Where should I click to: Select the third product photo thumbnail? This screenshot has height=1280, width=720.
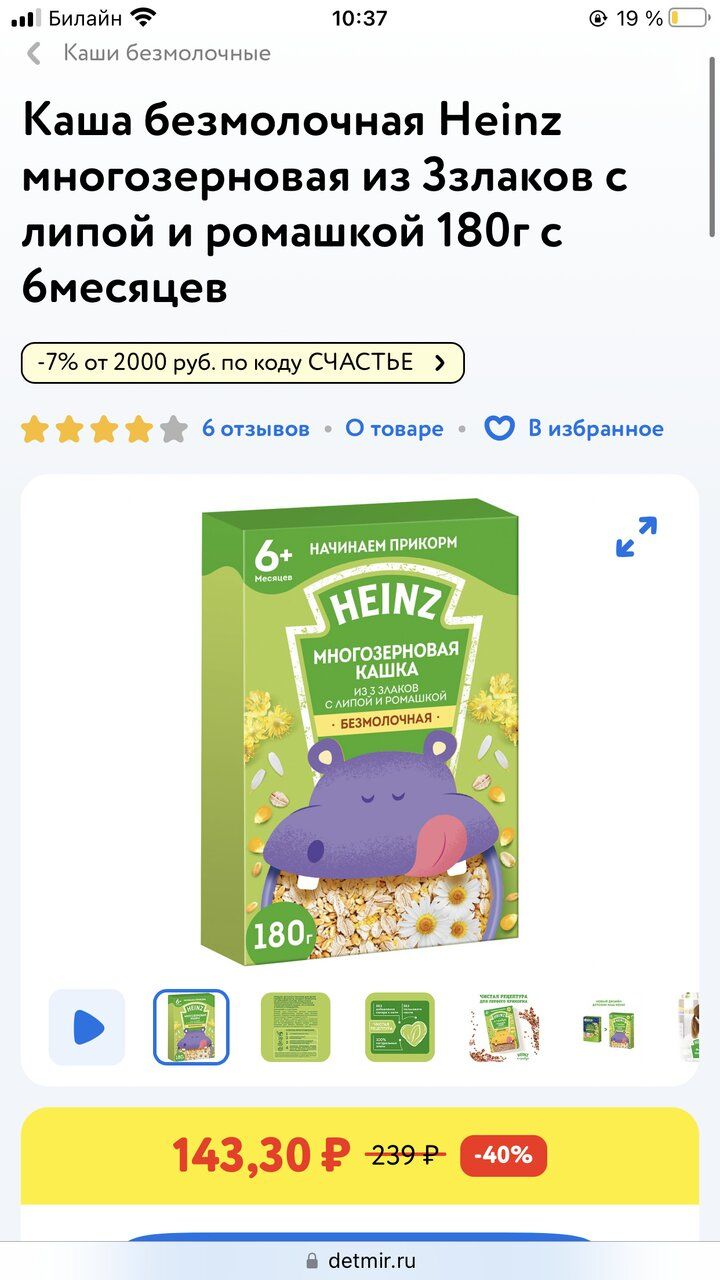point(399,1027)
